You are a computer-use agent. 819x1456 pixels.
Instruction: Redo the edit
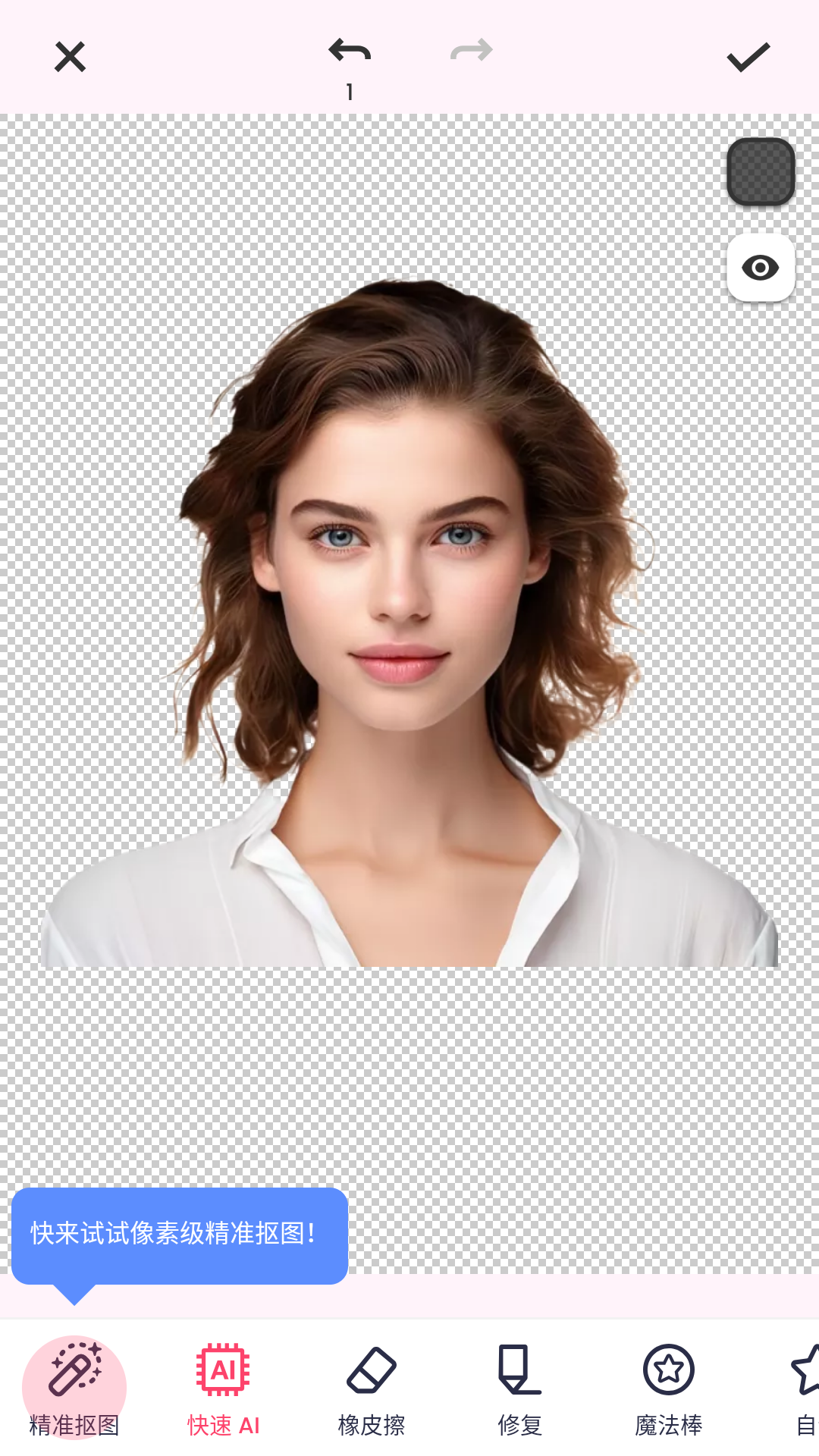tap(471, 52)
